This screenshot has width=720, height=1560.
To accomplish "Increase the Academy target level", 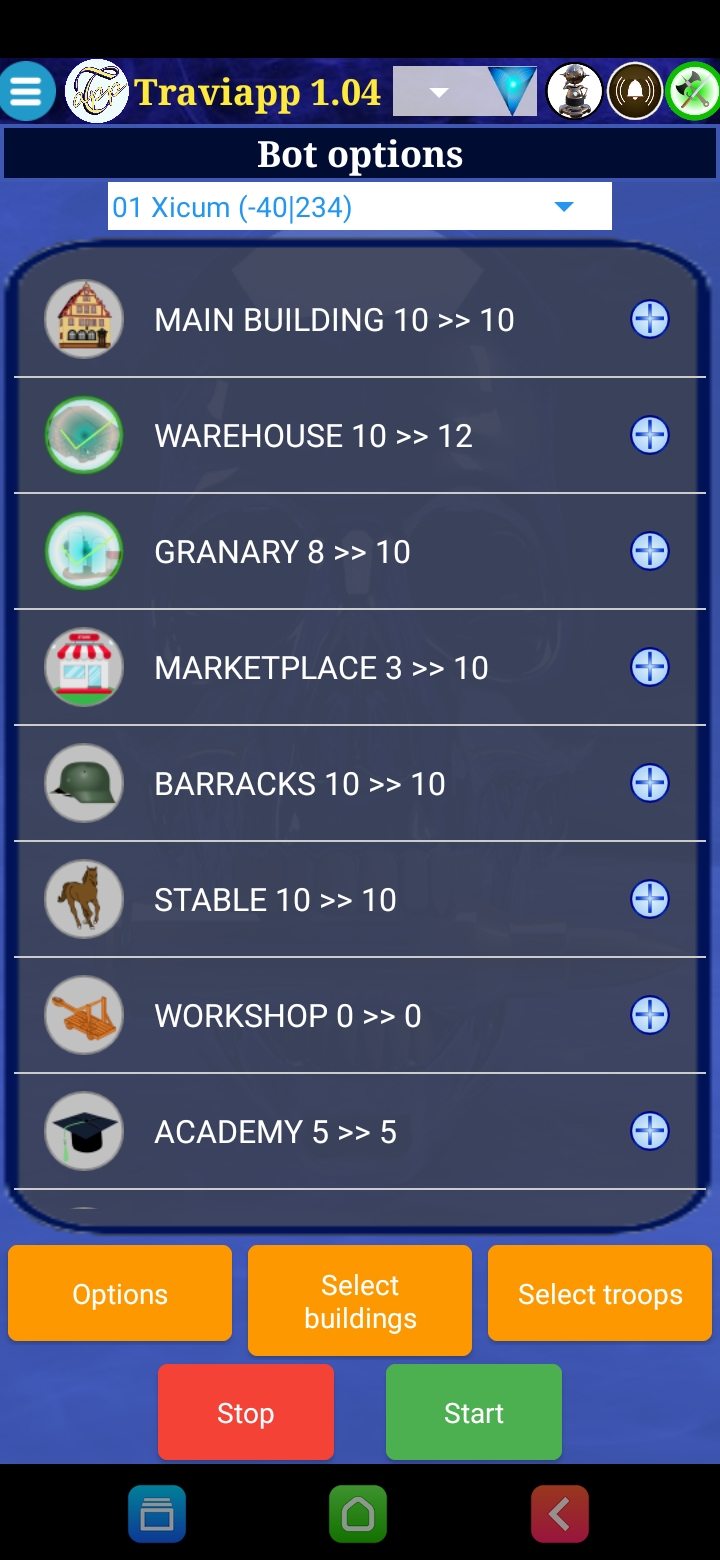I will 650,1132.
